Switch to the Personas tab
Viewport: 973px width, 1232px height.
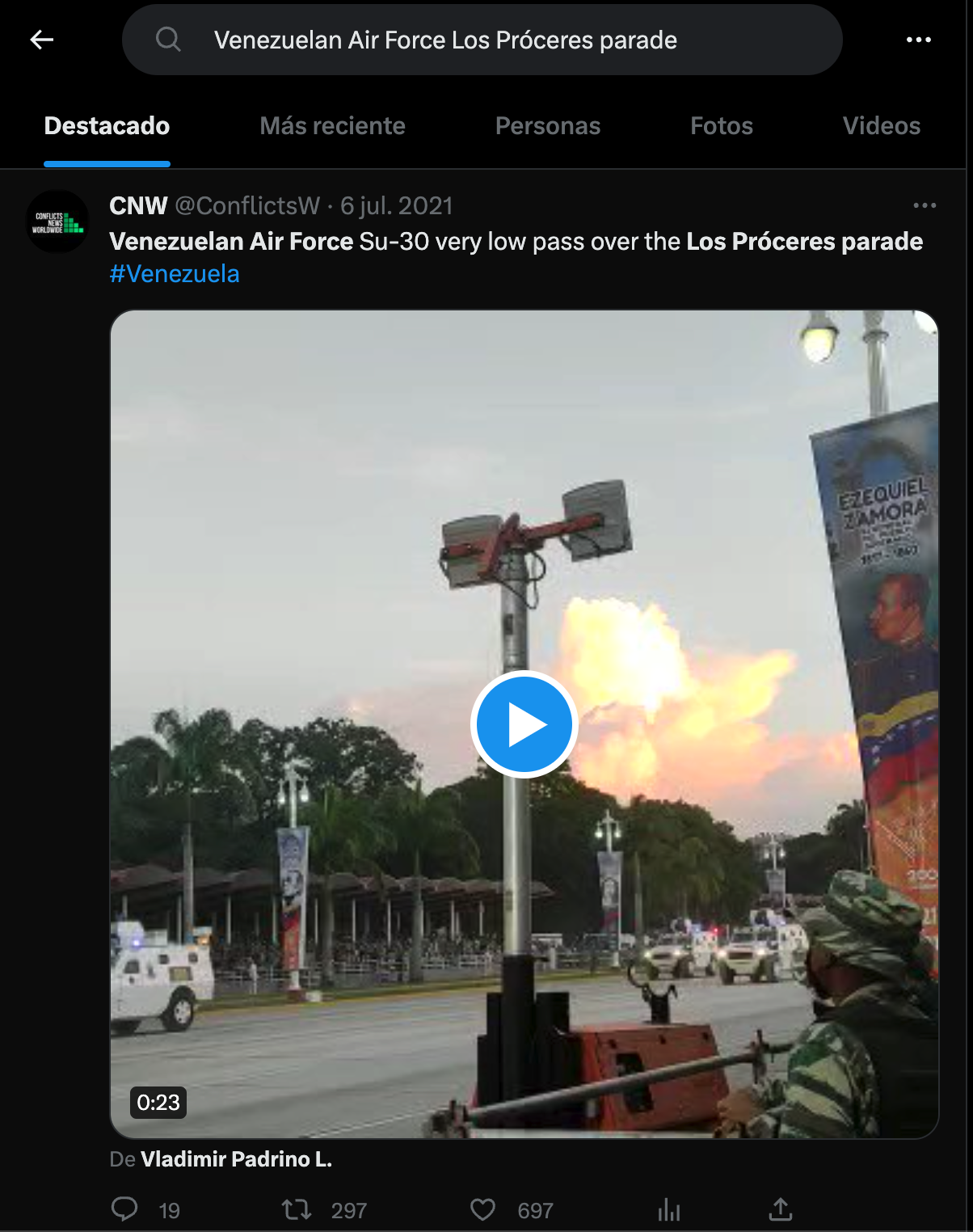click(x=547, y=126)
